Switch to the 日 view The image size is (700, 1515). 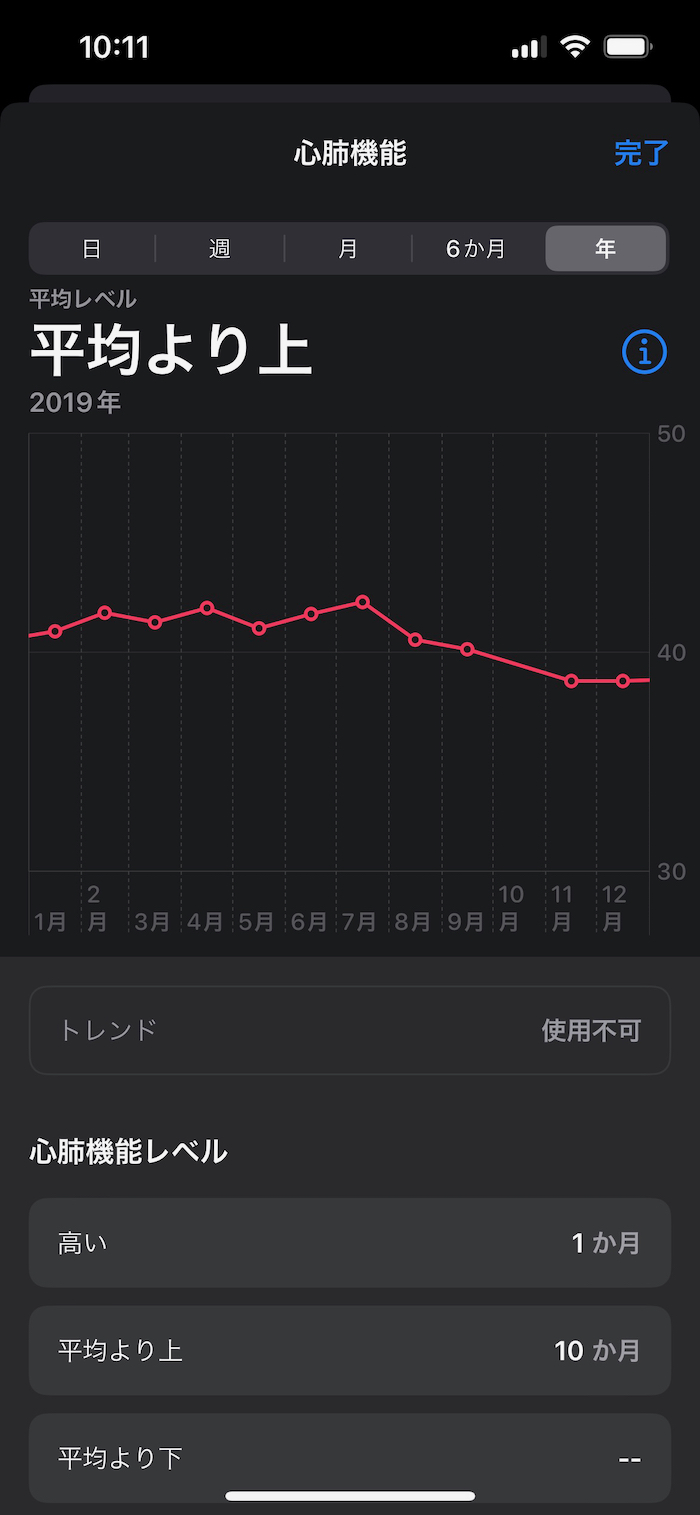(x=92, y=249)
